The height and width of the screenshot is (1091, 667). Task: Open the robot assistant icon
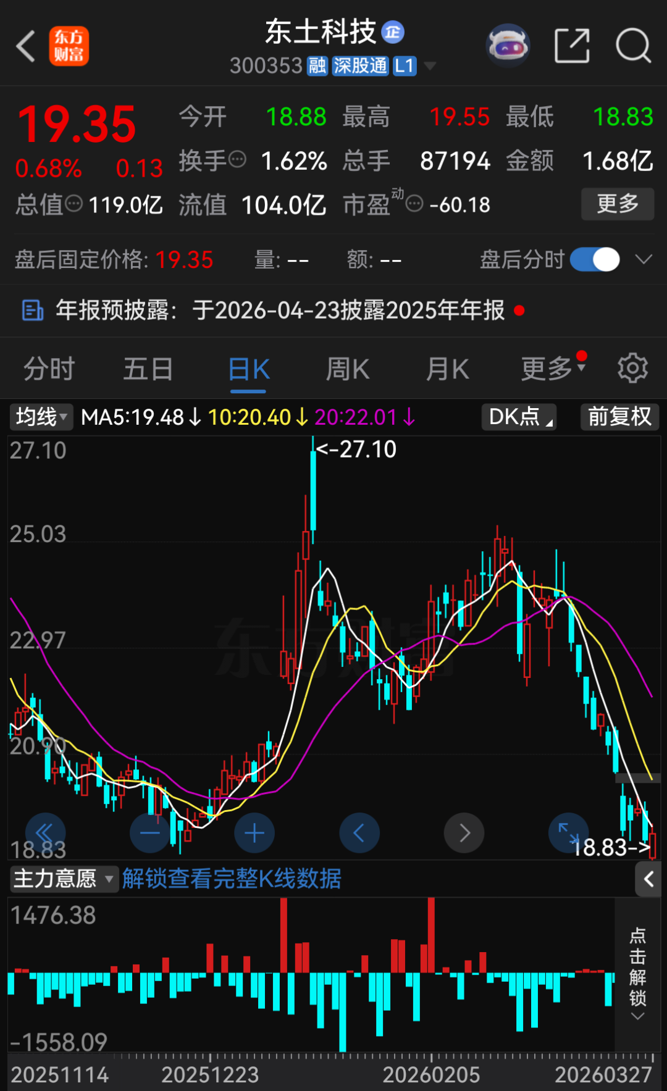coord(508,45)
